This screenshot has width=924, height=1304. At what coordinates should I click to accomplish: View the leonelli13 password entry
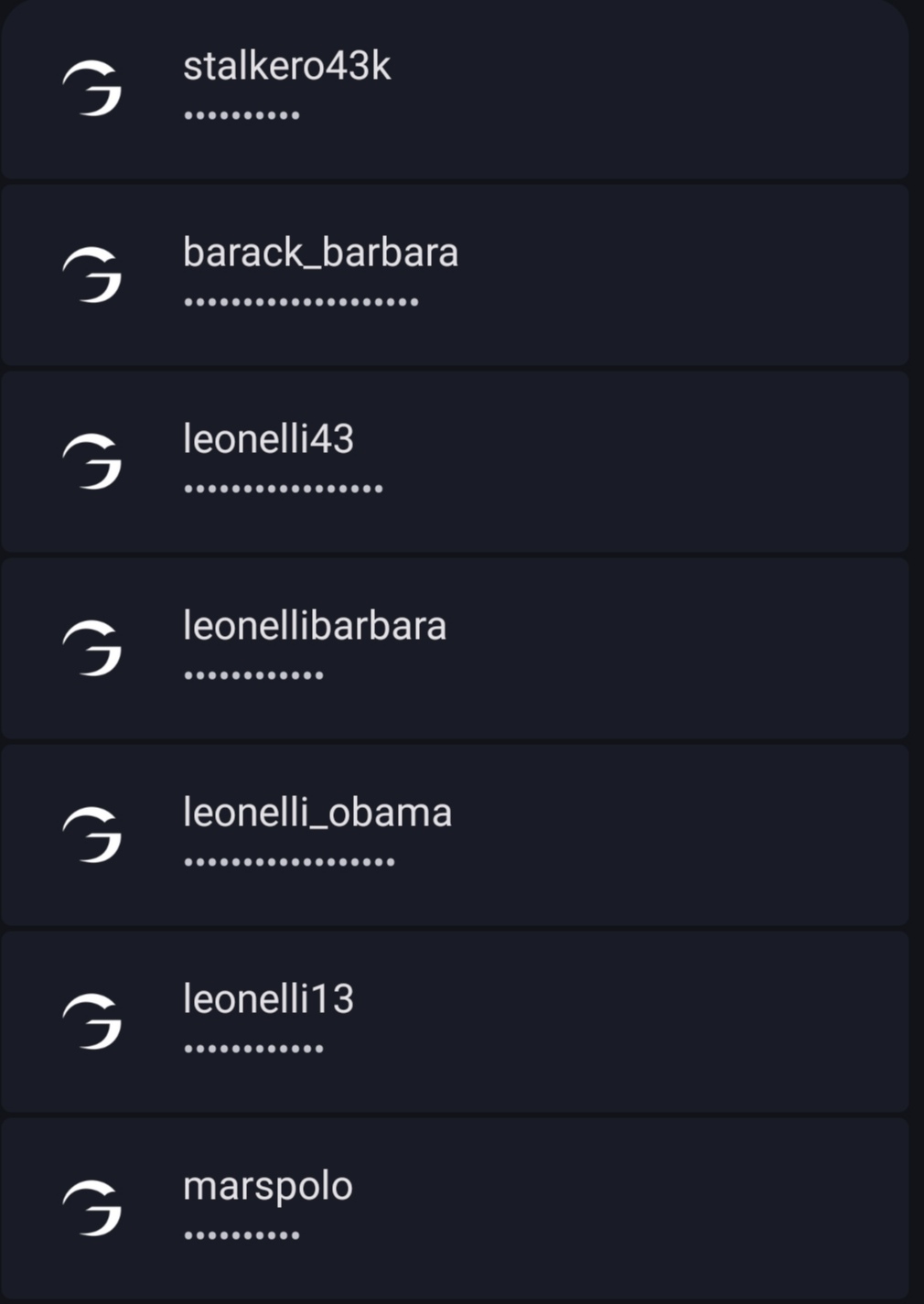tap(454, 1021)
